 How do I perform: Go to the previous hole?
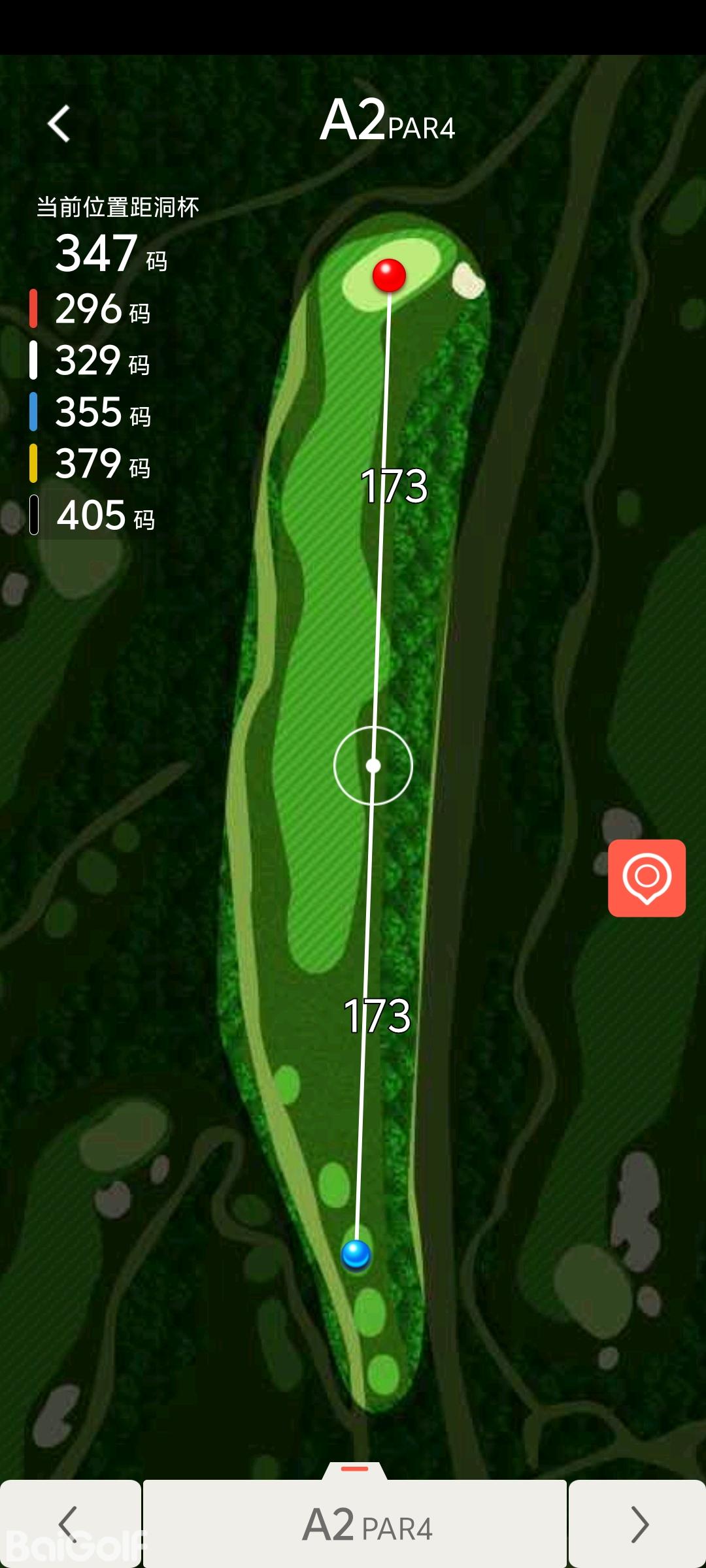[x=69, y=1524]
